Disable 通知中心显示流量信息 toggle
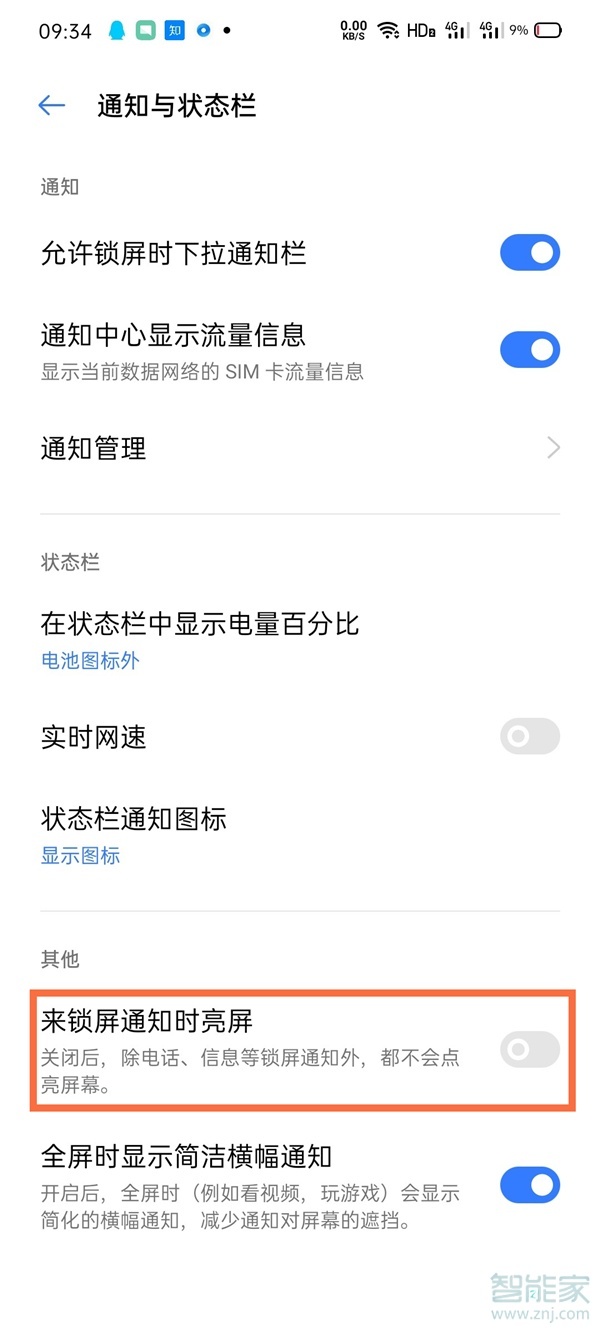This screenshot has height=1333, width=600. coord(530,350)
